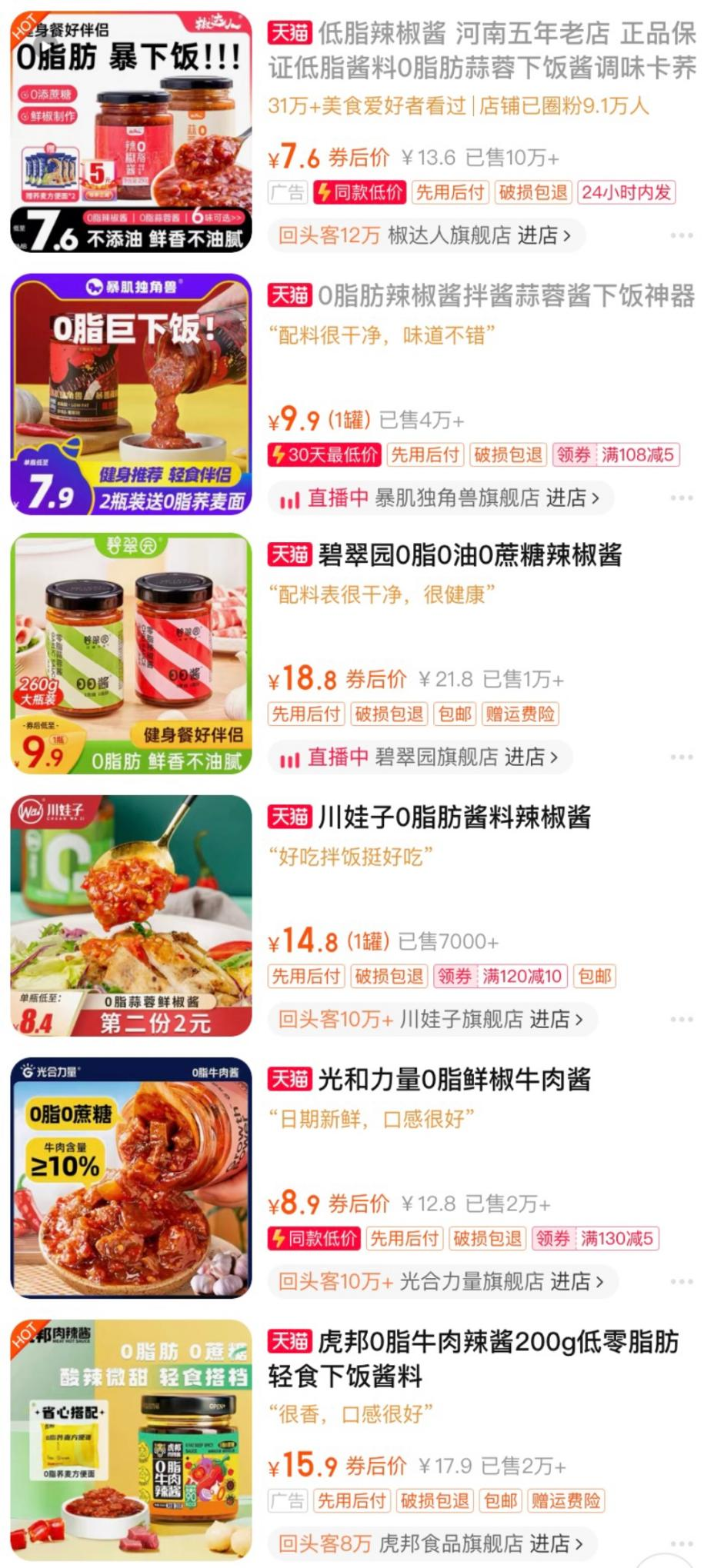Open more options for 光合力量旗舰店 listing
The height and width of the screenshot is (1568, 714).
681,1282
